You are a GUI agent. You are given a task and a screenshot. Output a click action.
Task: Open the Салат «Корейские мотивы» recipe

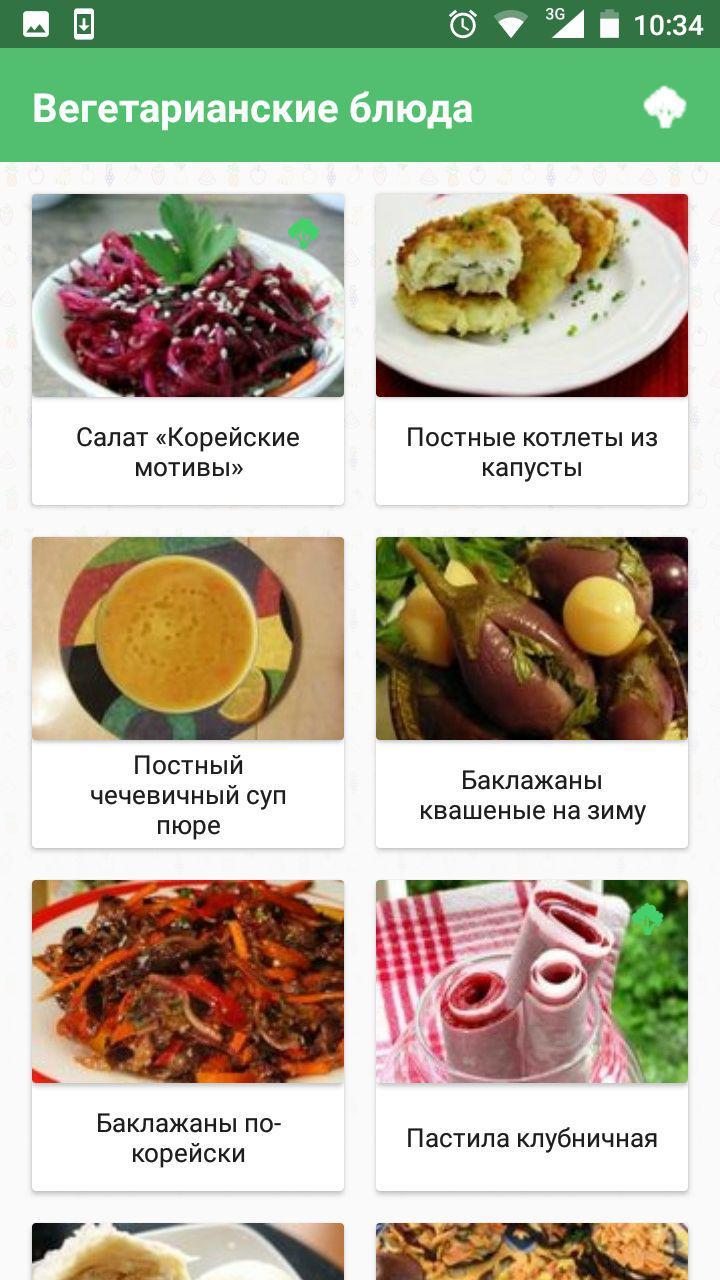click(188, 349)
